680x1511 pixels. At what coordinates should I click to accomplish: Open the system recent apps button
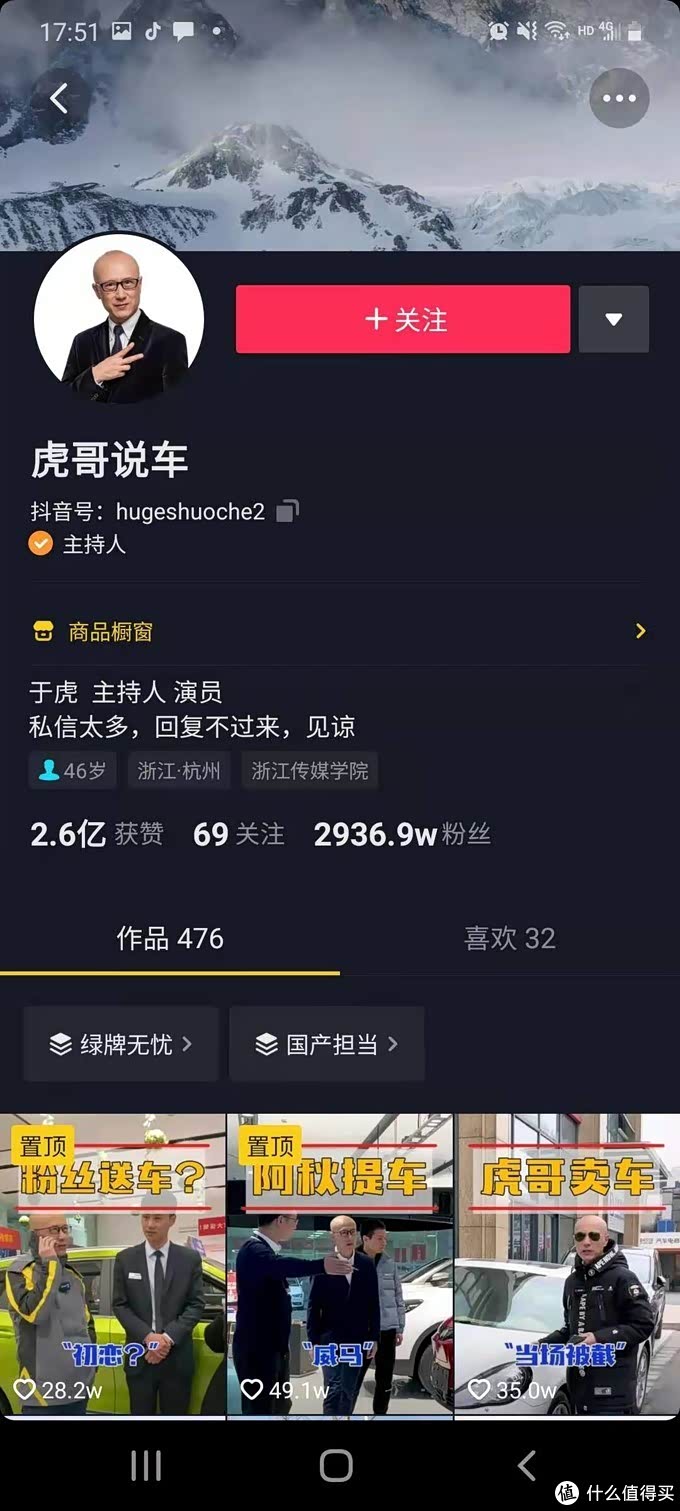[x=146, y=1466]
